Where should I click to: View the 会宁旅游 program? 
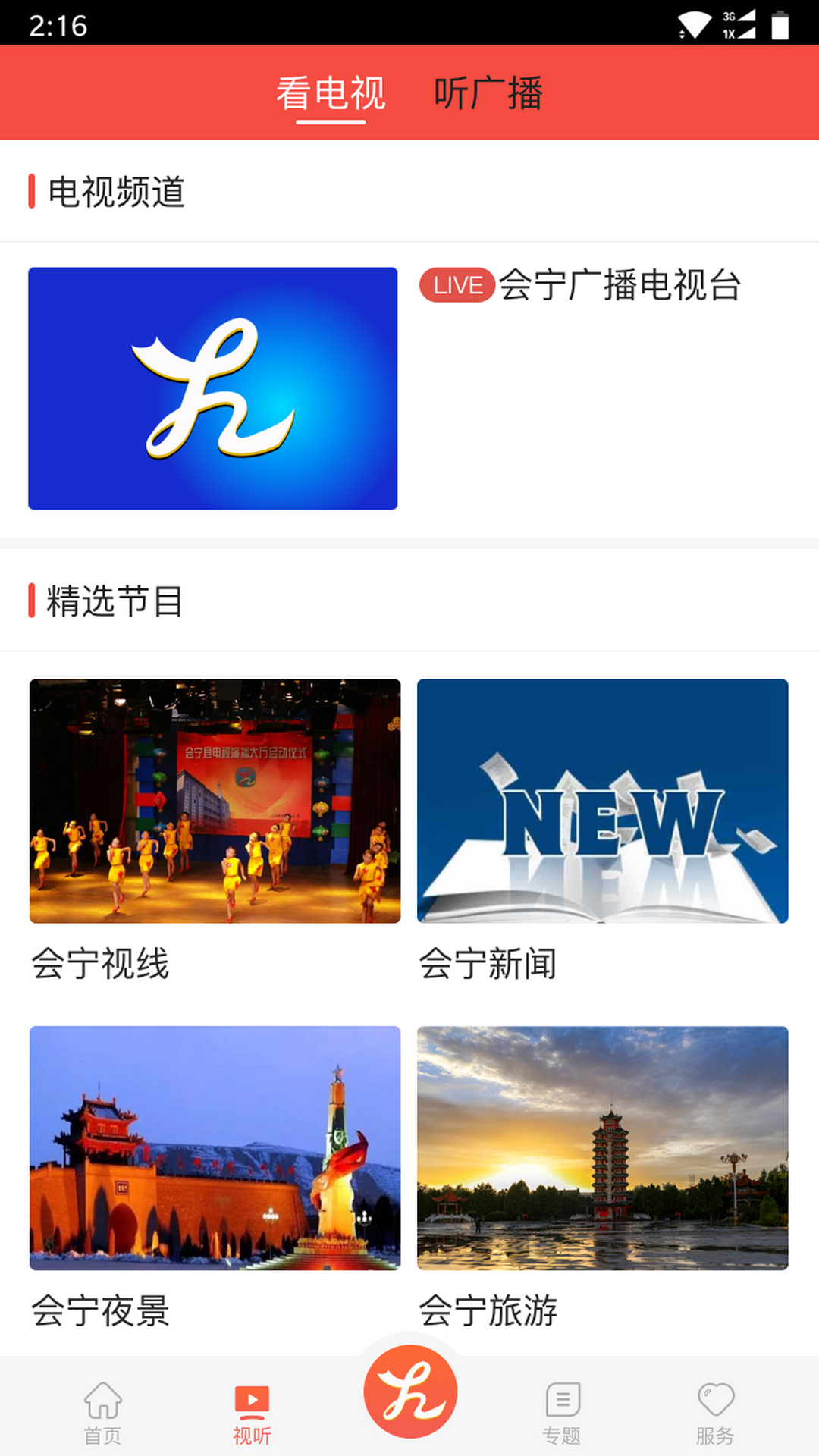coord(602,1148)
